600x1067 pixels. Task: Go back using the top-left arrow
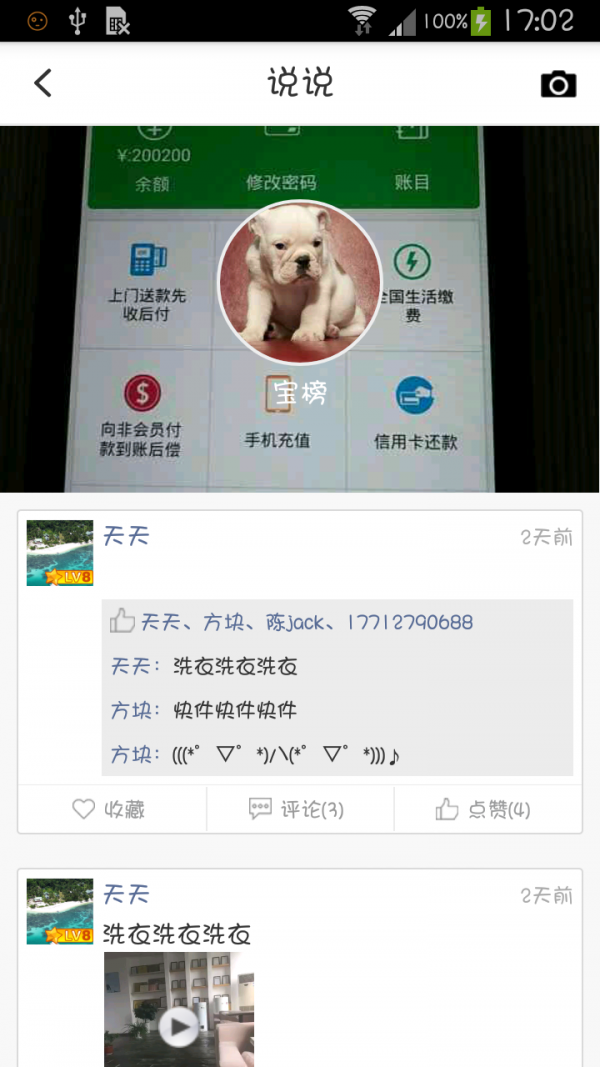click(x=42, y=83)
